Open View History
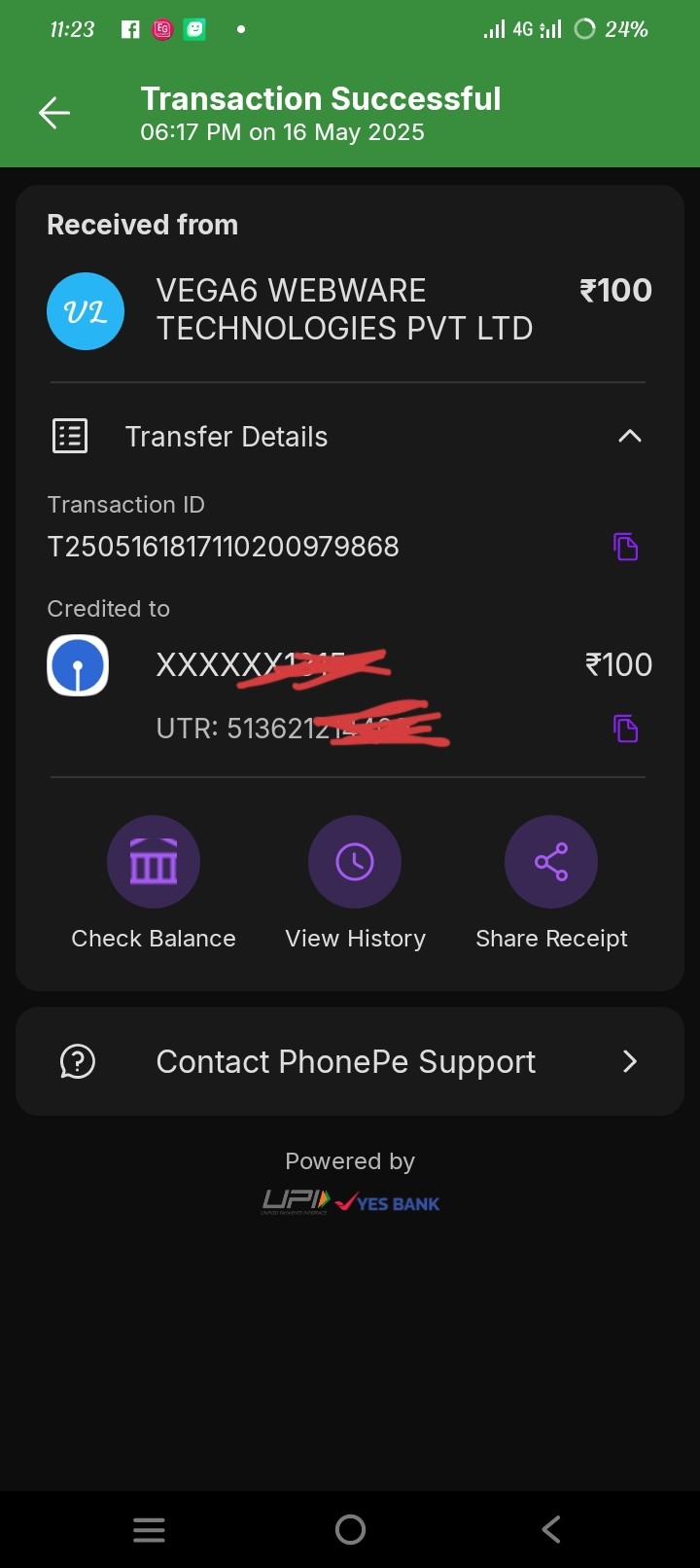This screenshot has height=1568, width=700. (355, 863)
